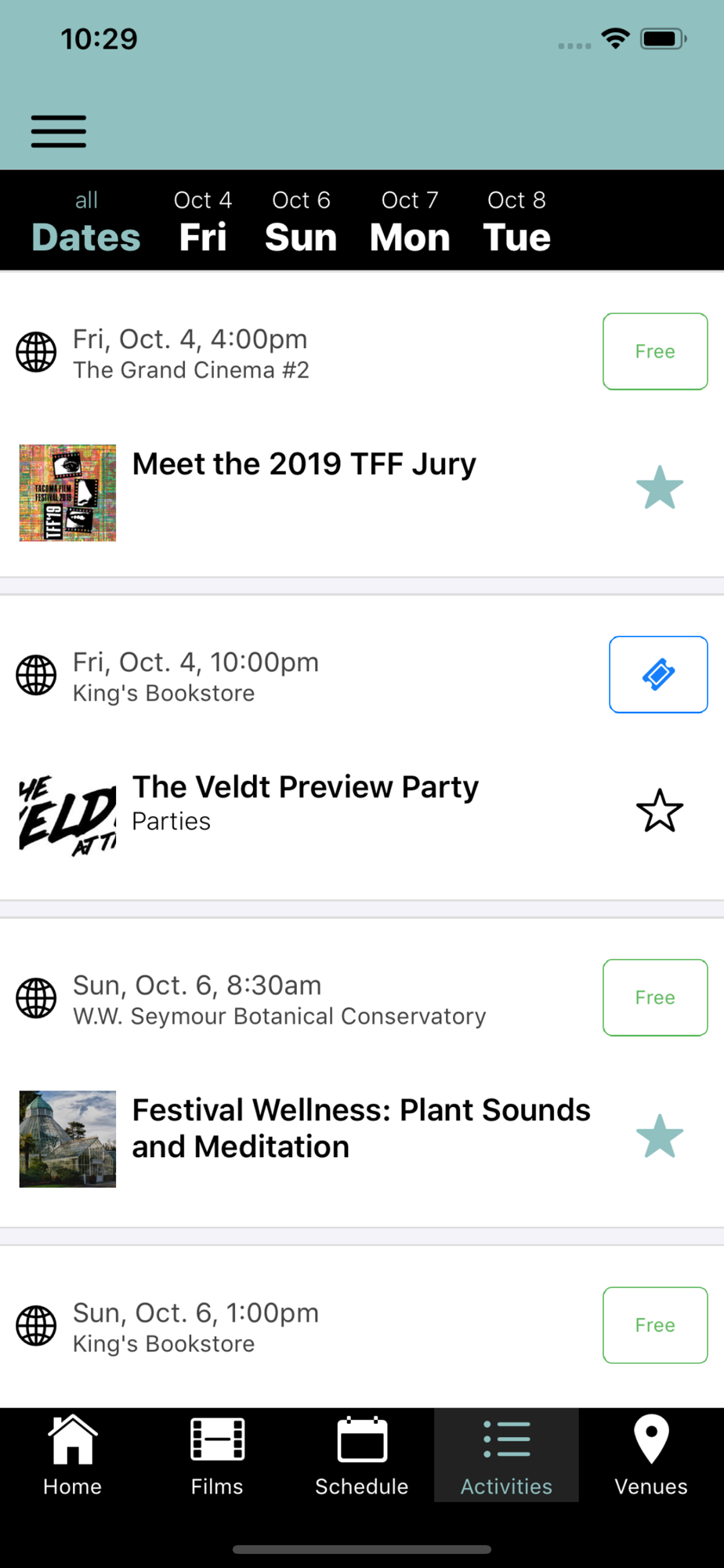Screen dimensions: 724x1568
Task: Go to the Home tab
Action: 72,1455
